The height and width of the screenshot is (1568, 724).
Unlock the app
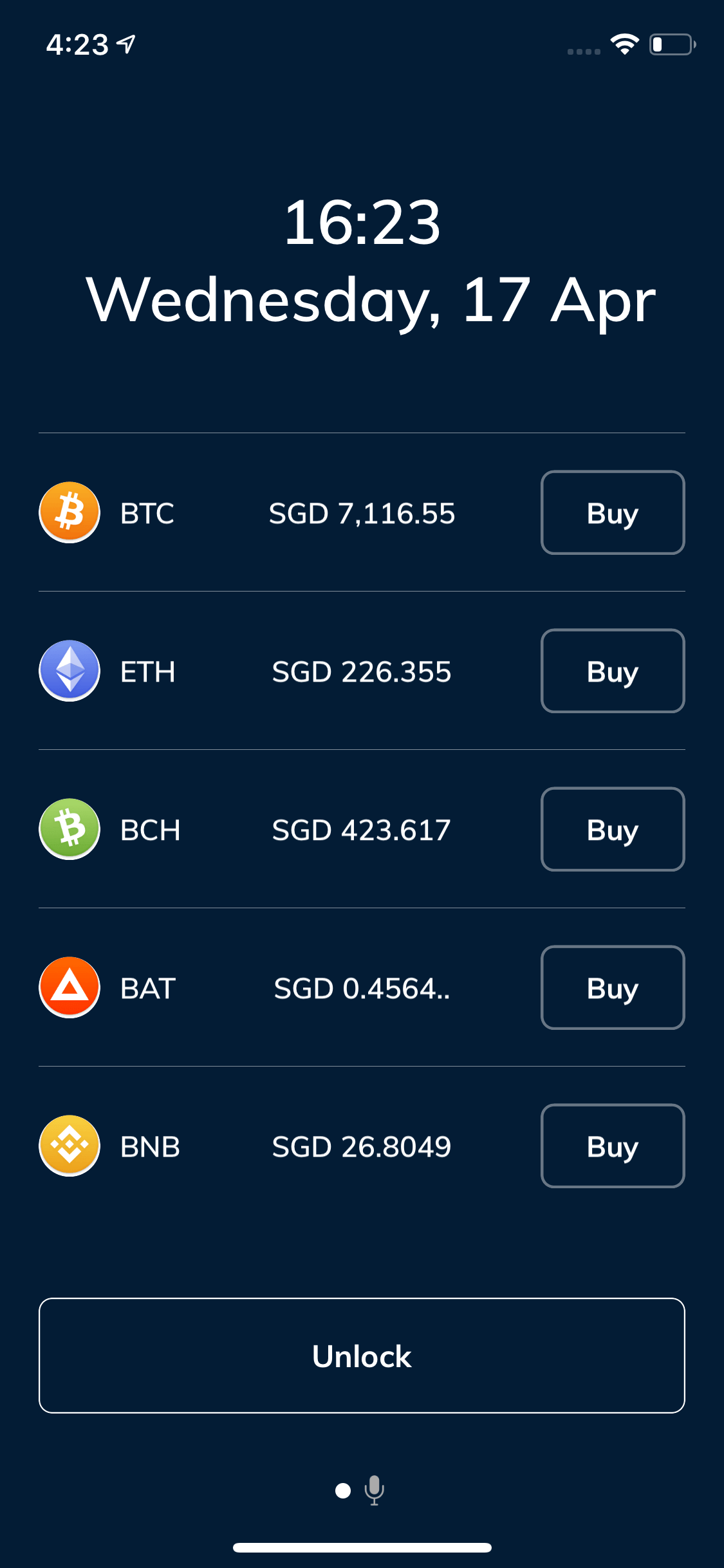(x=362, y=1356)
